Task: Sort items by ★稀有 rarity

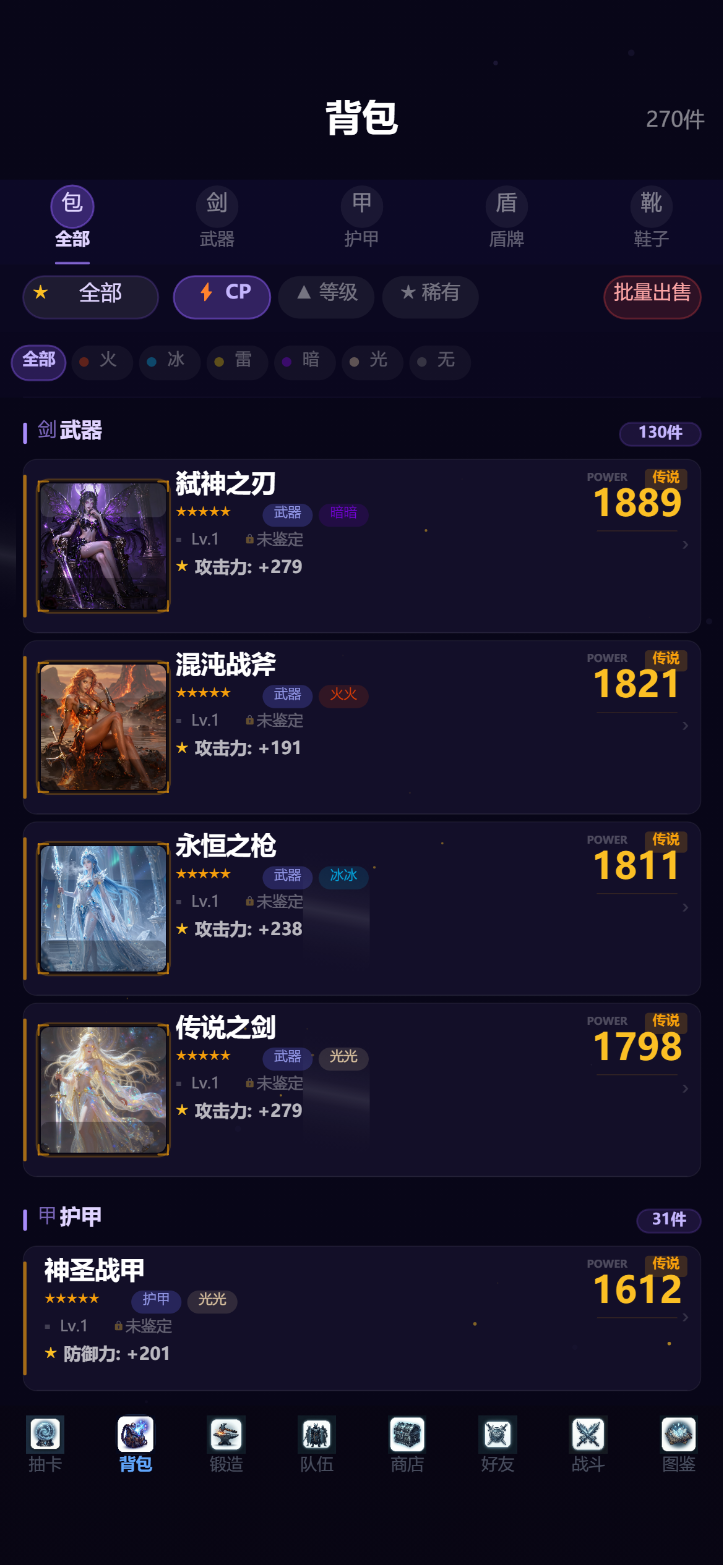Action: point(430,296)
